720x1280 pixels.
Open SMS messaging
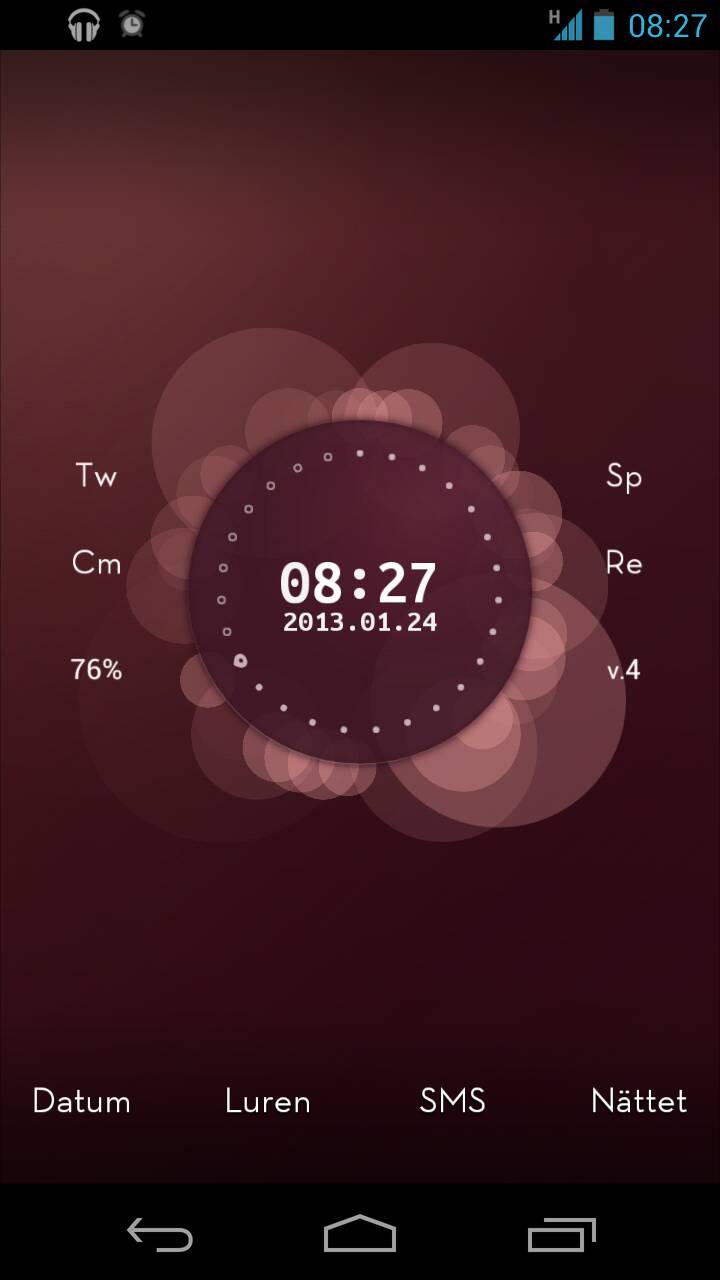click(453, 1101)
